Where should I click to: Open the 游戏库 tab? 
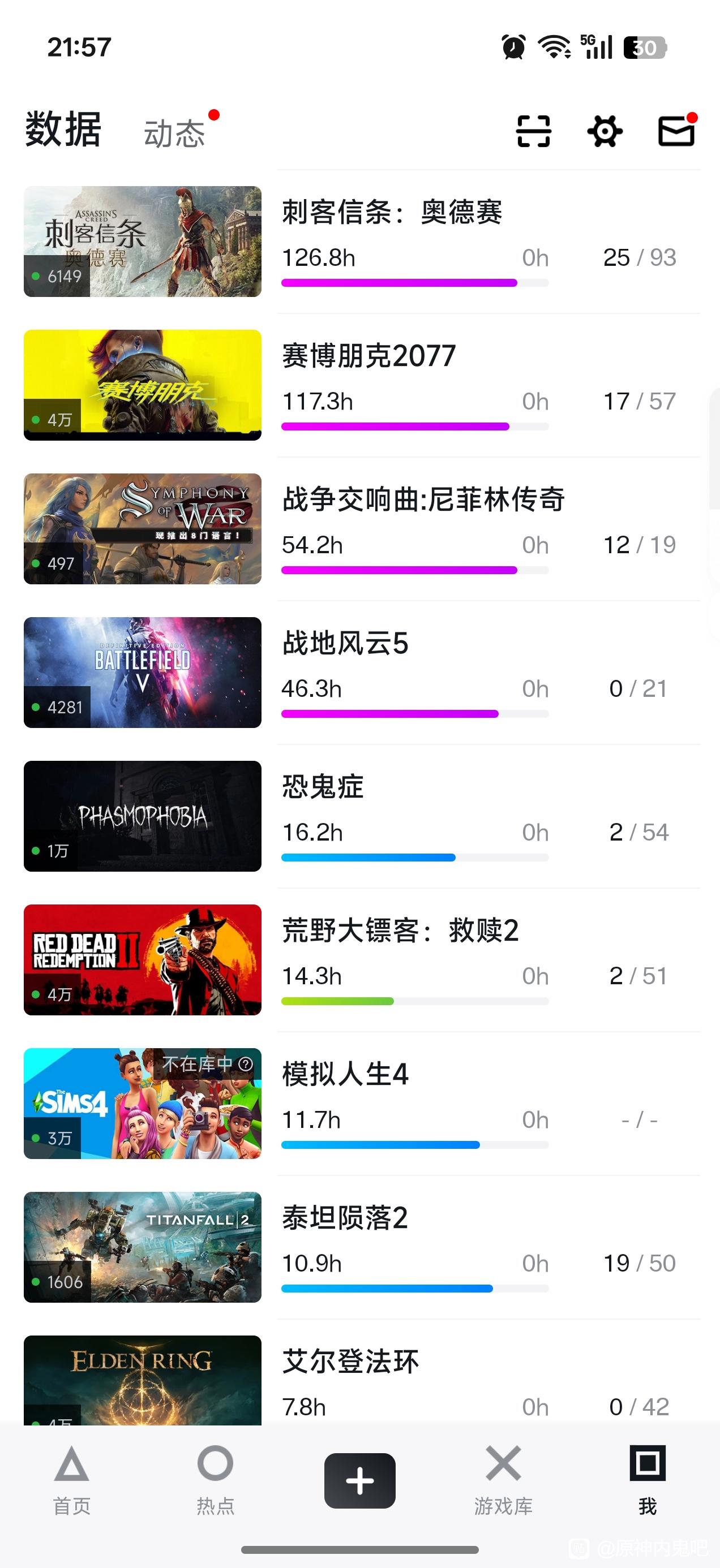click(504, 1480)
